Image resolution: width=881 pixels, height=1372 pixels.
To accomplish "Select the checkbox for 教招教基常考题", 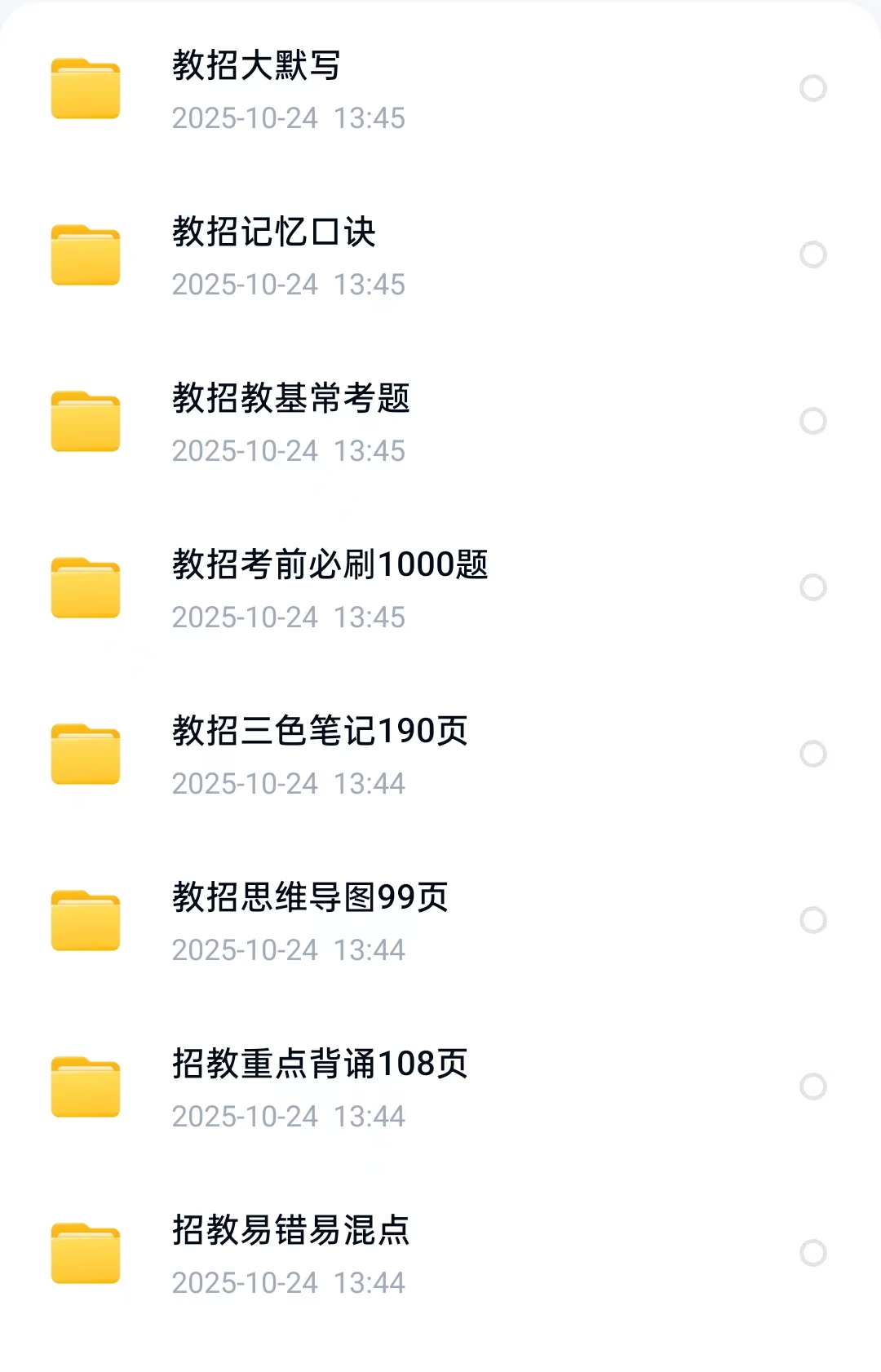I will [812, 420].
